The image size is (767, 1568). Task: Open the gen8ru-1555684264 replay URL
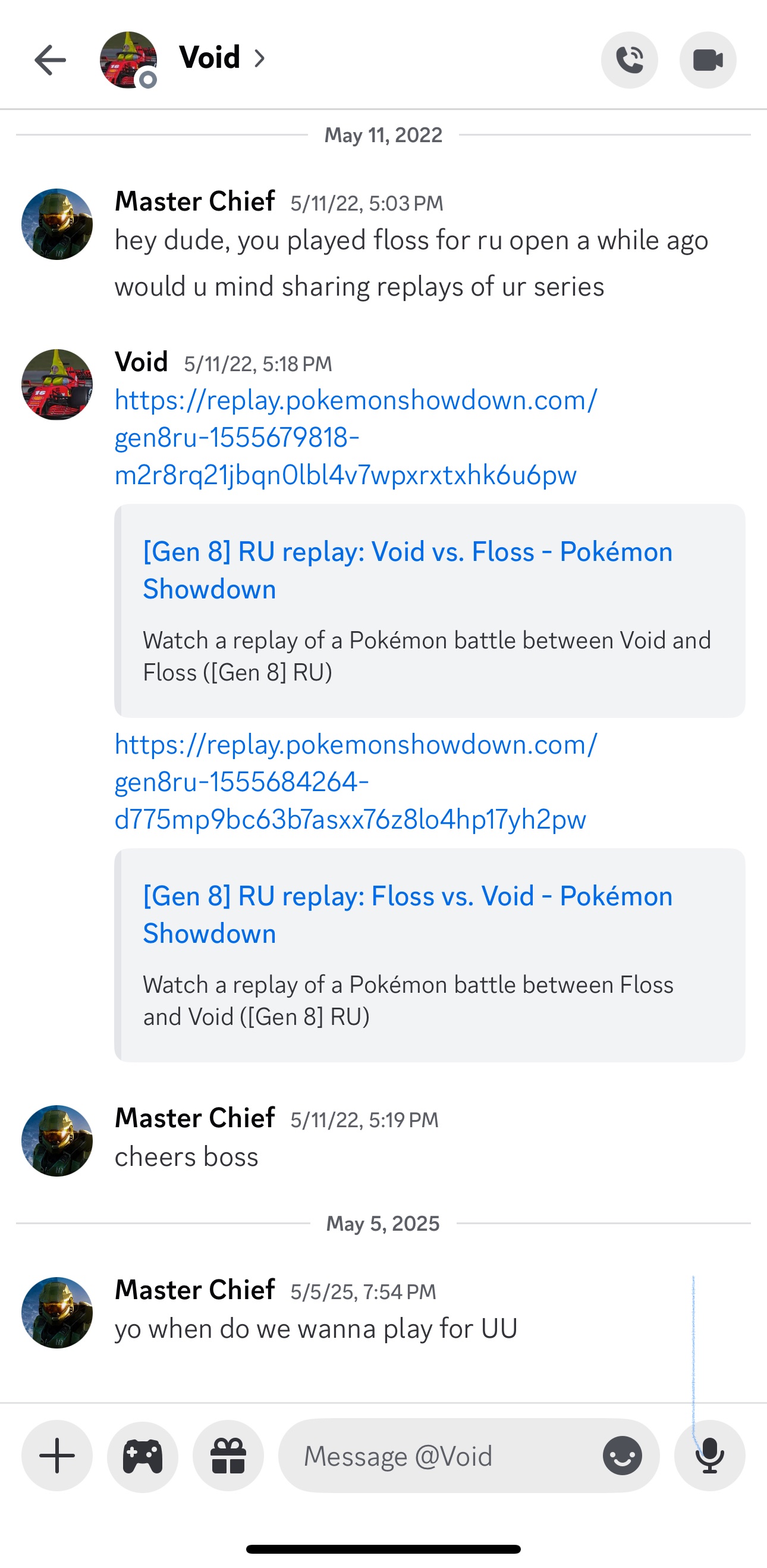350,782
